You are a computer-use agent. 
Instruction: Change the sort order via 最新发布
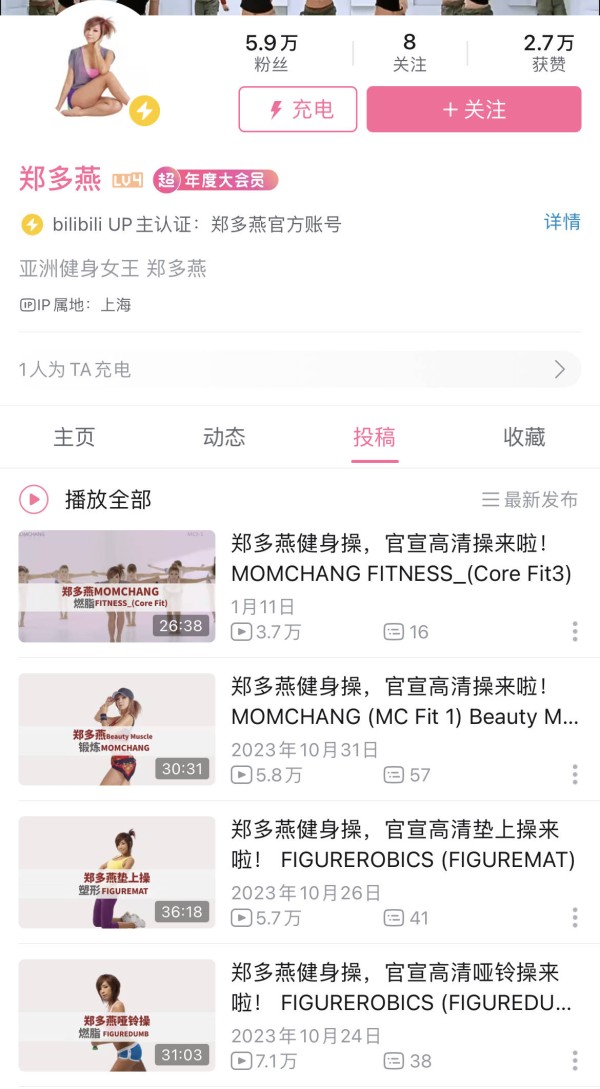[530, 499]
